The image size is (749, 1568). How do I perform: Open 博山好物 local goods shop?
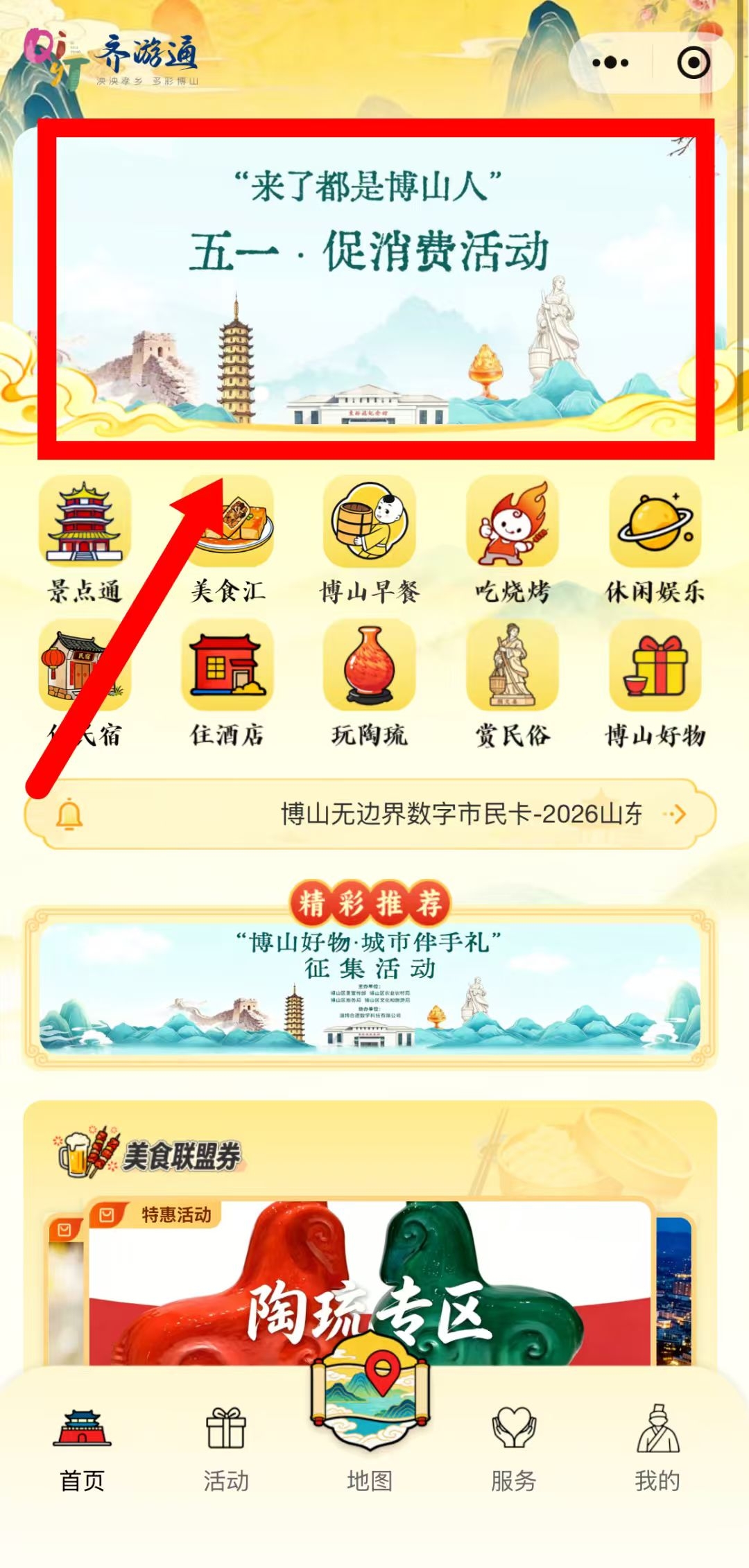[x=655, y=684]
